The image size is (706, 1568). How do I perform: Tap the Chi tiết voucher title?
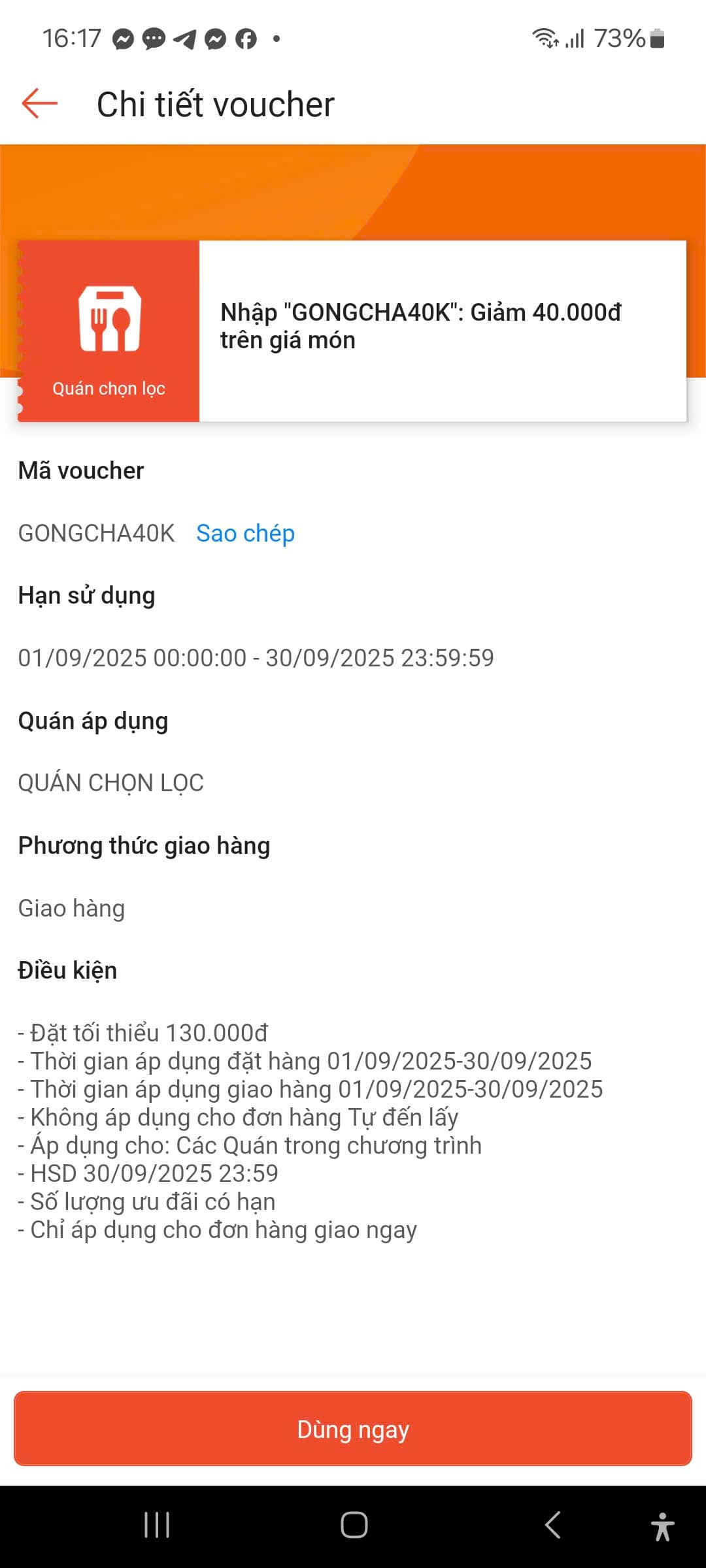tap(216, 103)
